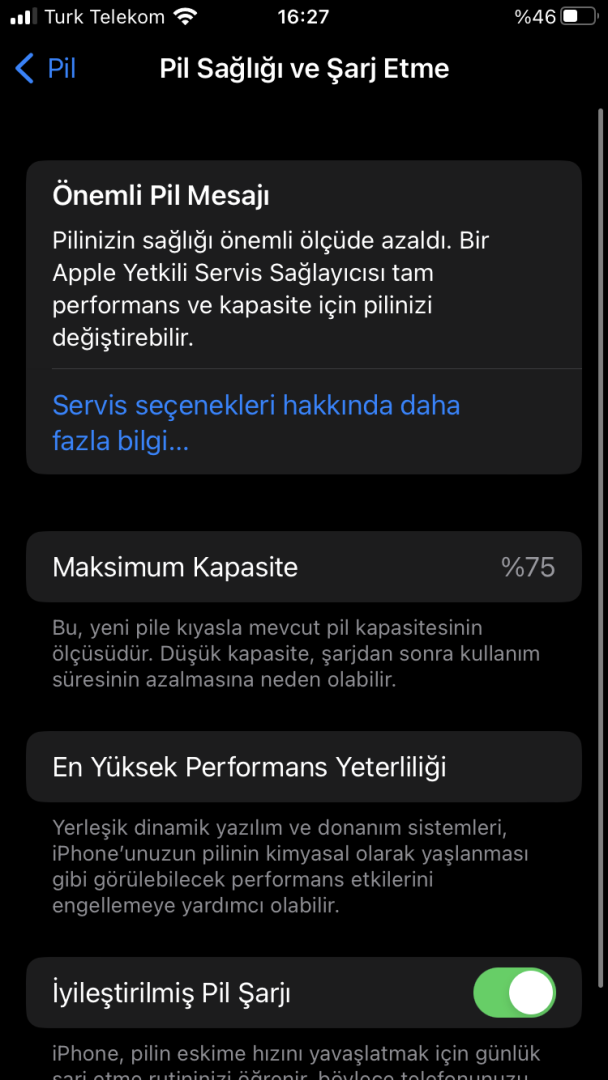This screenshot has height=1080, width=608.
Task: Open Servis seçenekleri hakkında daha fazla bilgi link
Action: pos(256,422)
